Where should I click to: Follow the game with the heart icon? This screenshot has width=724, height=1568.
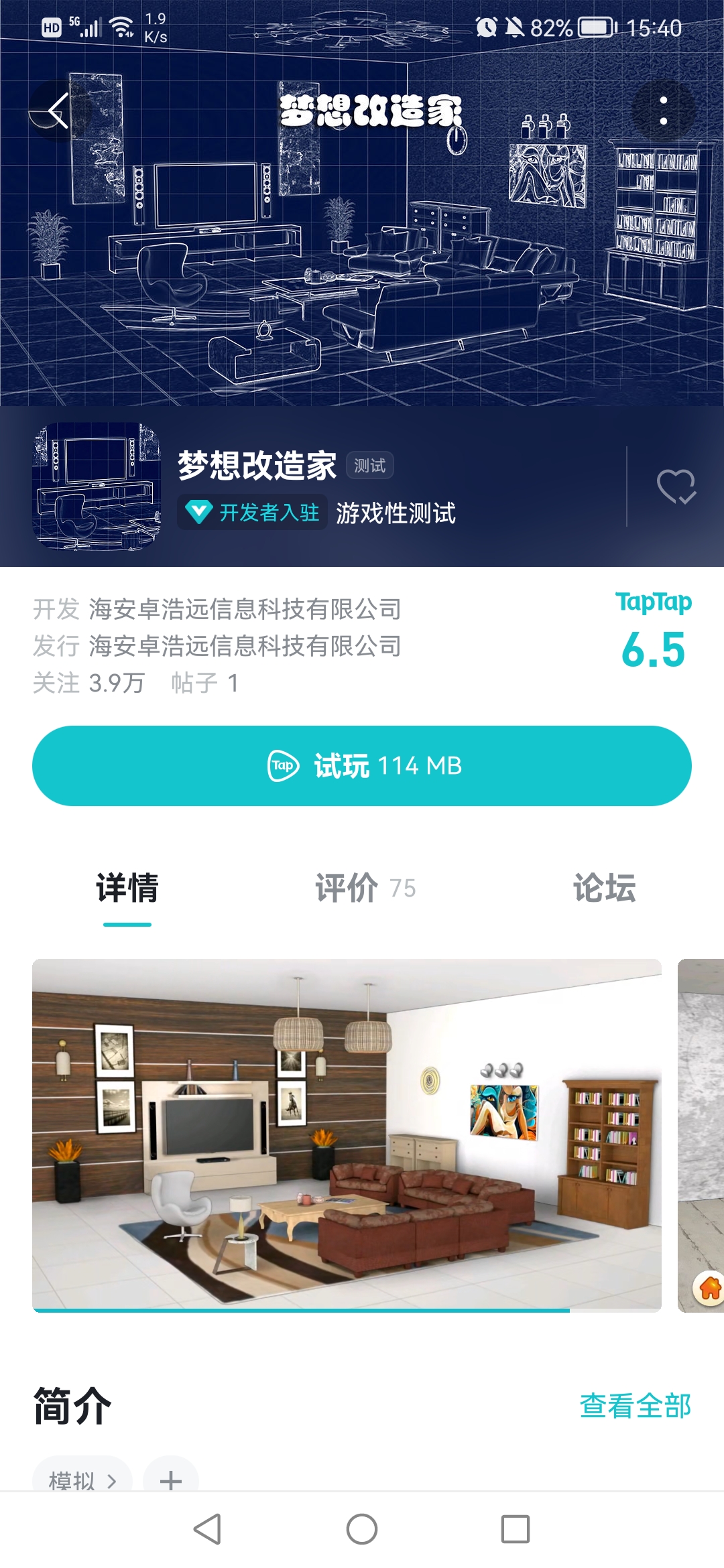pos(676,486)
